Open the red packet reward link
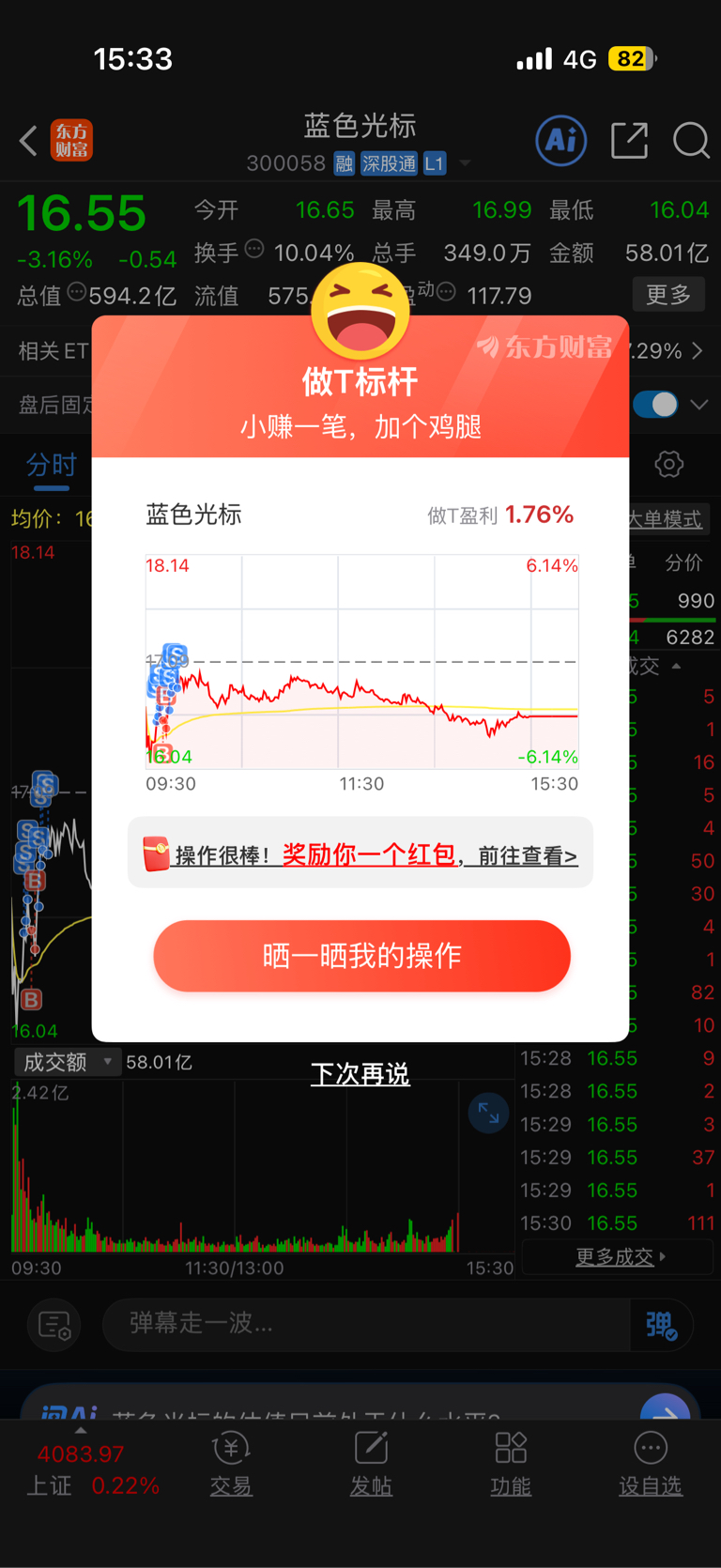 click(360, 854)
